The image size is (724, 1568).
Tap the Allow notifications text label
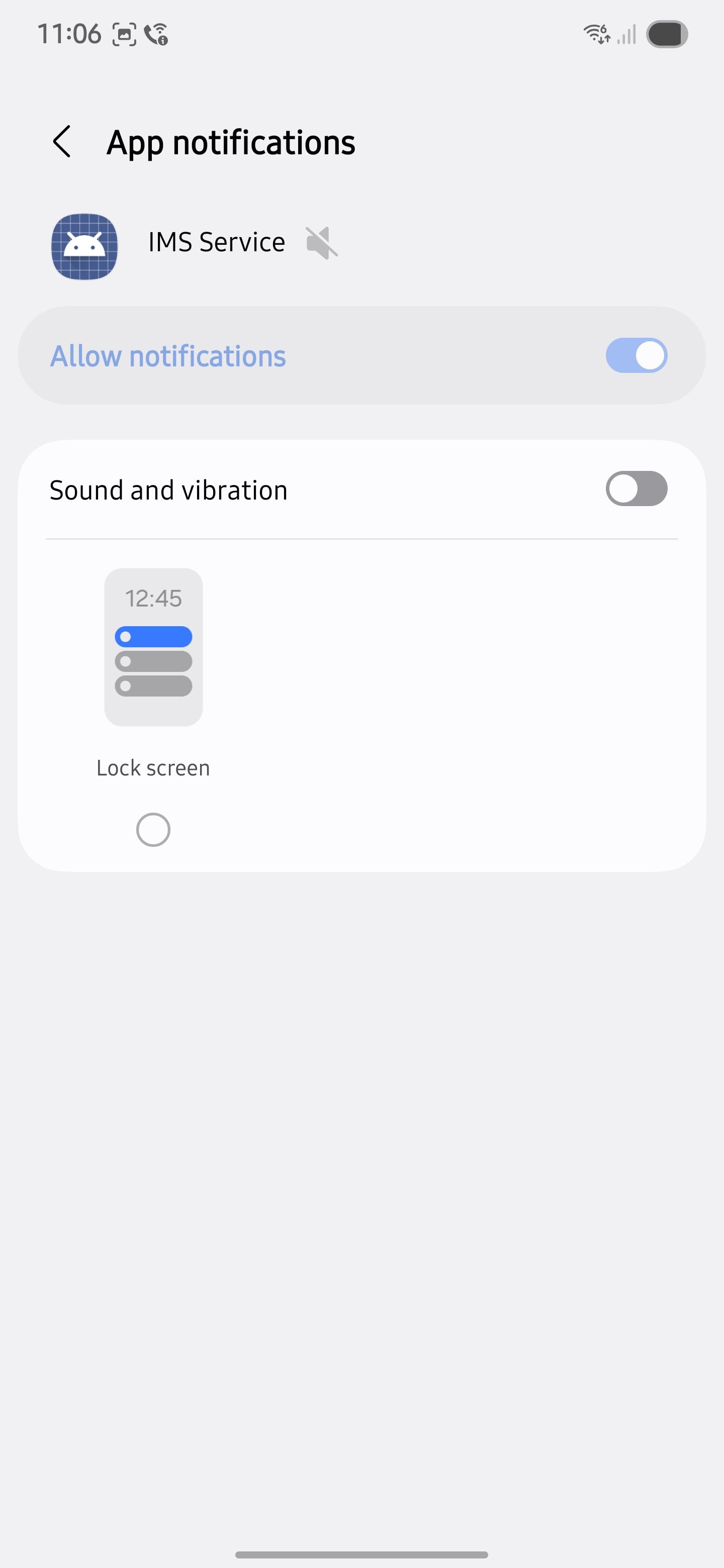[167, 356]
